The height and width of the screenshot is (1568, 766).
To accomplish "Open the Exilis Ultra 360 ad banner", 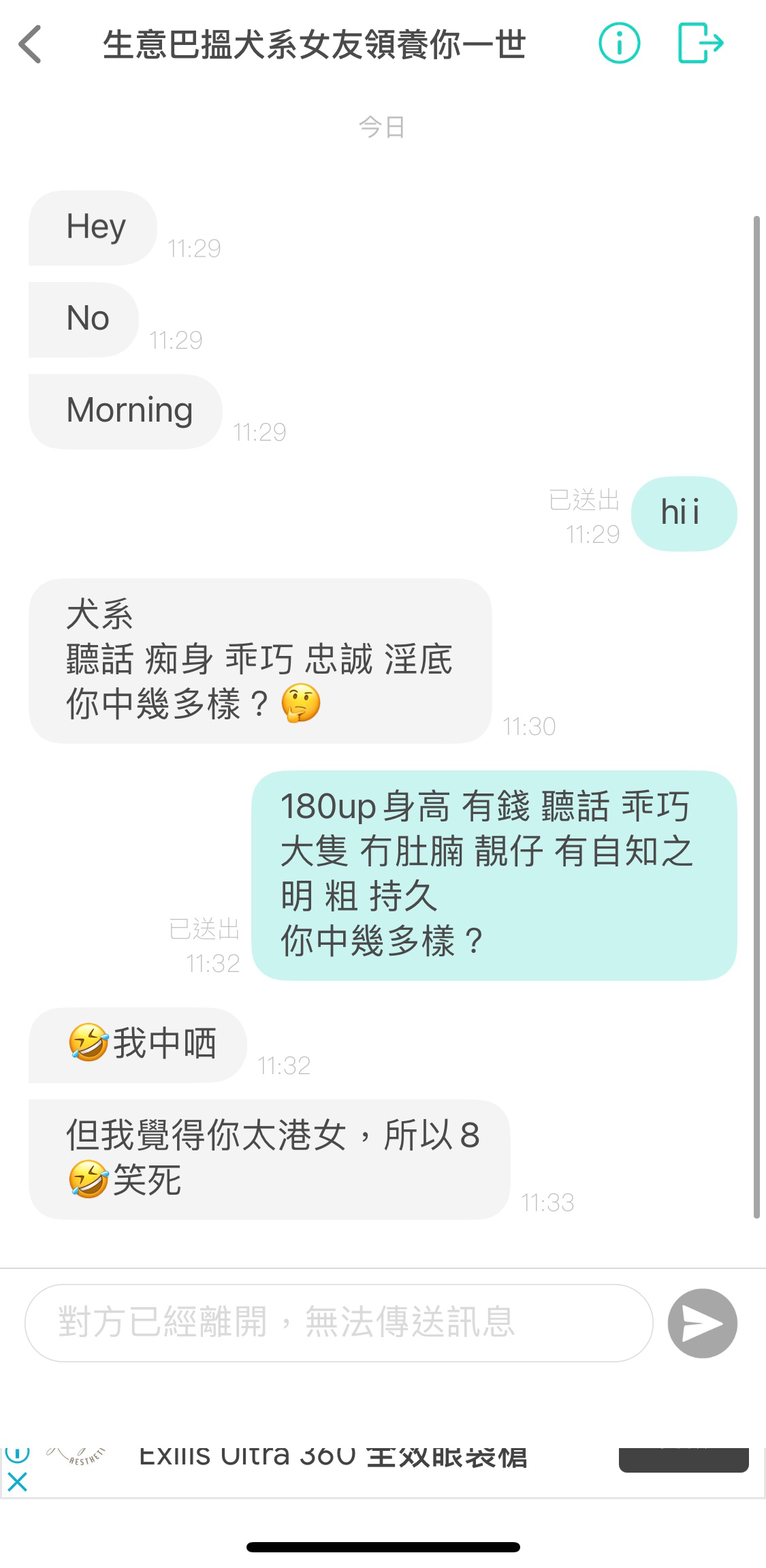I will (x=383, y=1473).
